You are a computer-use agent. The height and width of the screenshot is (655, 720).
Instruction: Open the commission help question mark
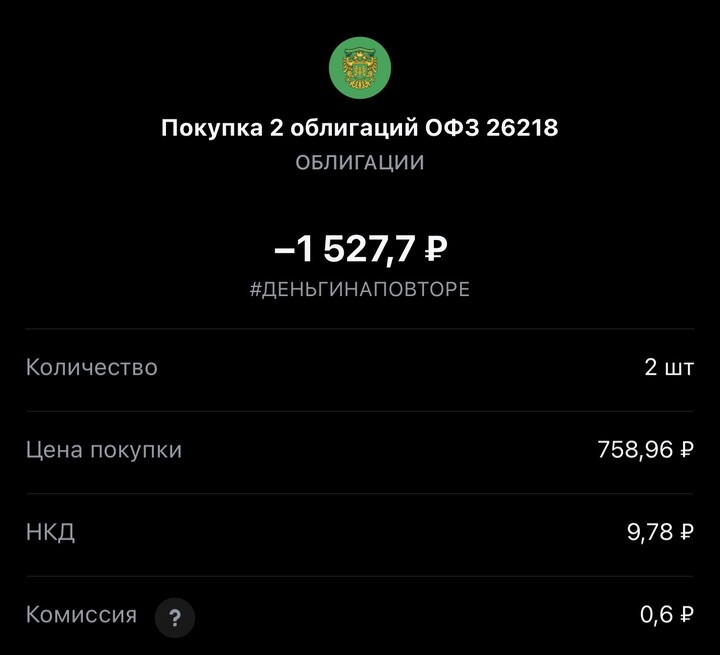click(x=175, y=617)
